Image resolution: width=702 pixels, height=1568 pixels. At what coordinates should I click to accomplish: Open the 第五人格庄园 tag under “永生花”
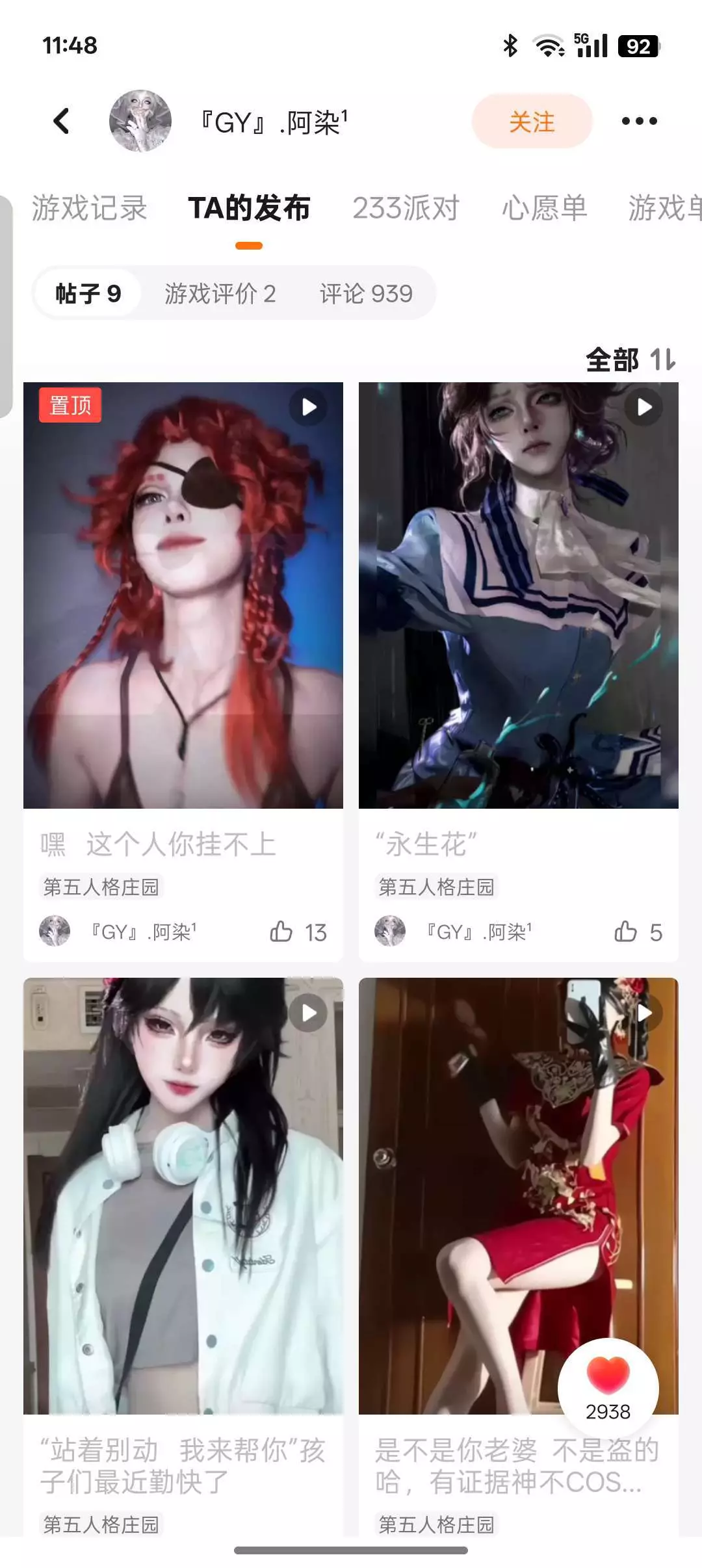[436, 887]
